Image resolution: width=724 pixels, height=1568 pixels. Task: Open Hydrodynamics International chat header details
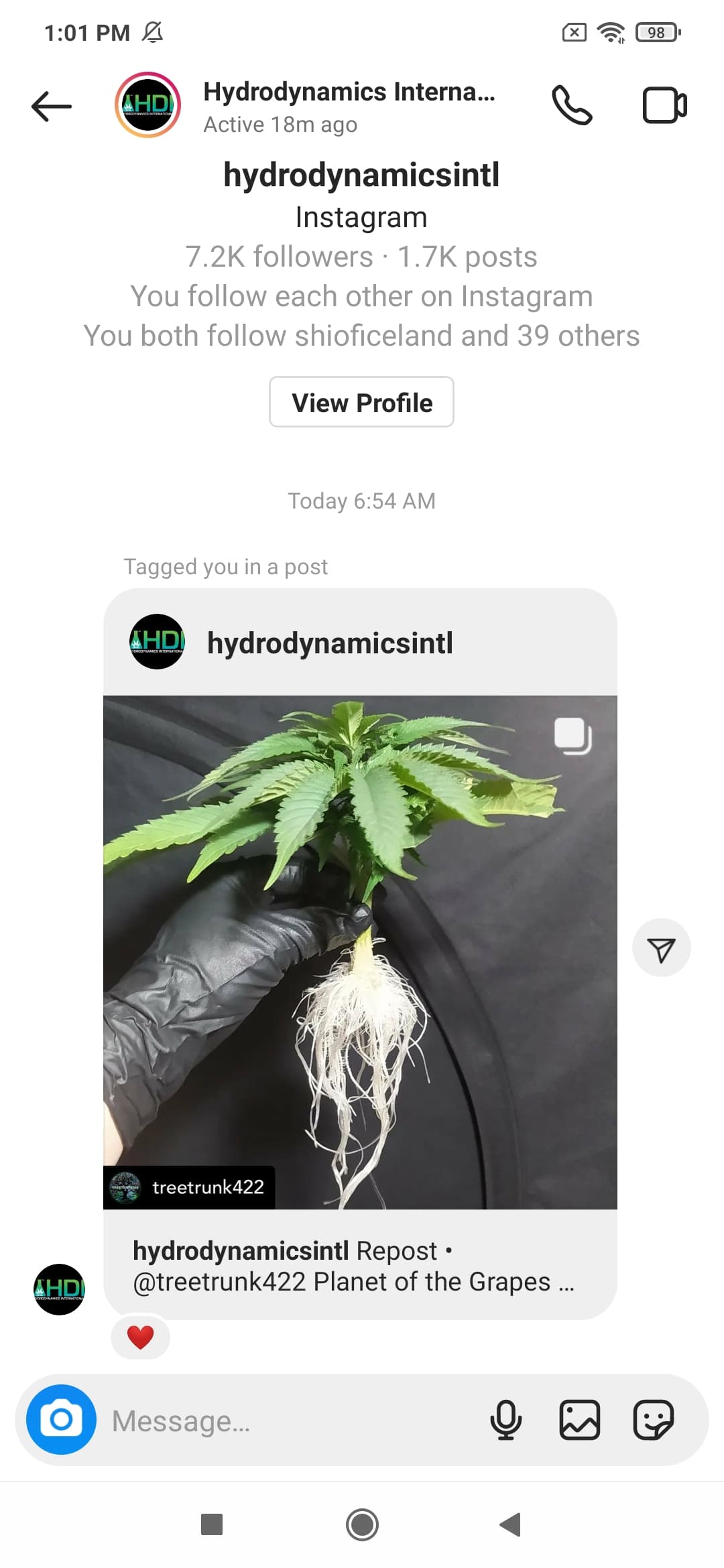pos(349,106)
